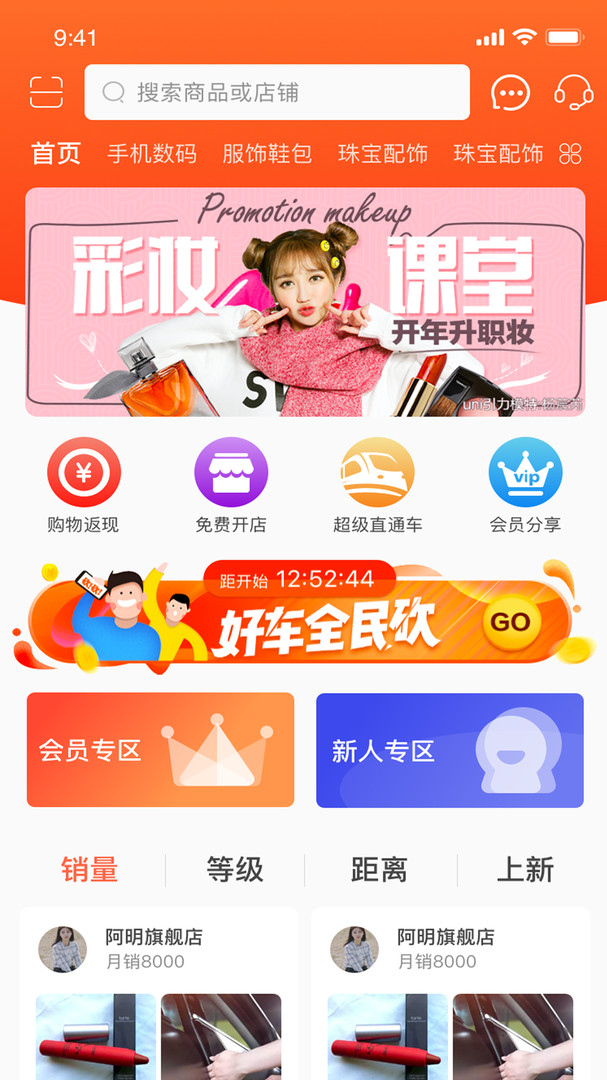607x1080 pixels.
Task: Open the 新人专区 card
Action: (x=450, y=750)
